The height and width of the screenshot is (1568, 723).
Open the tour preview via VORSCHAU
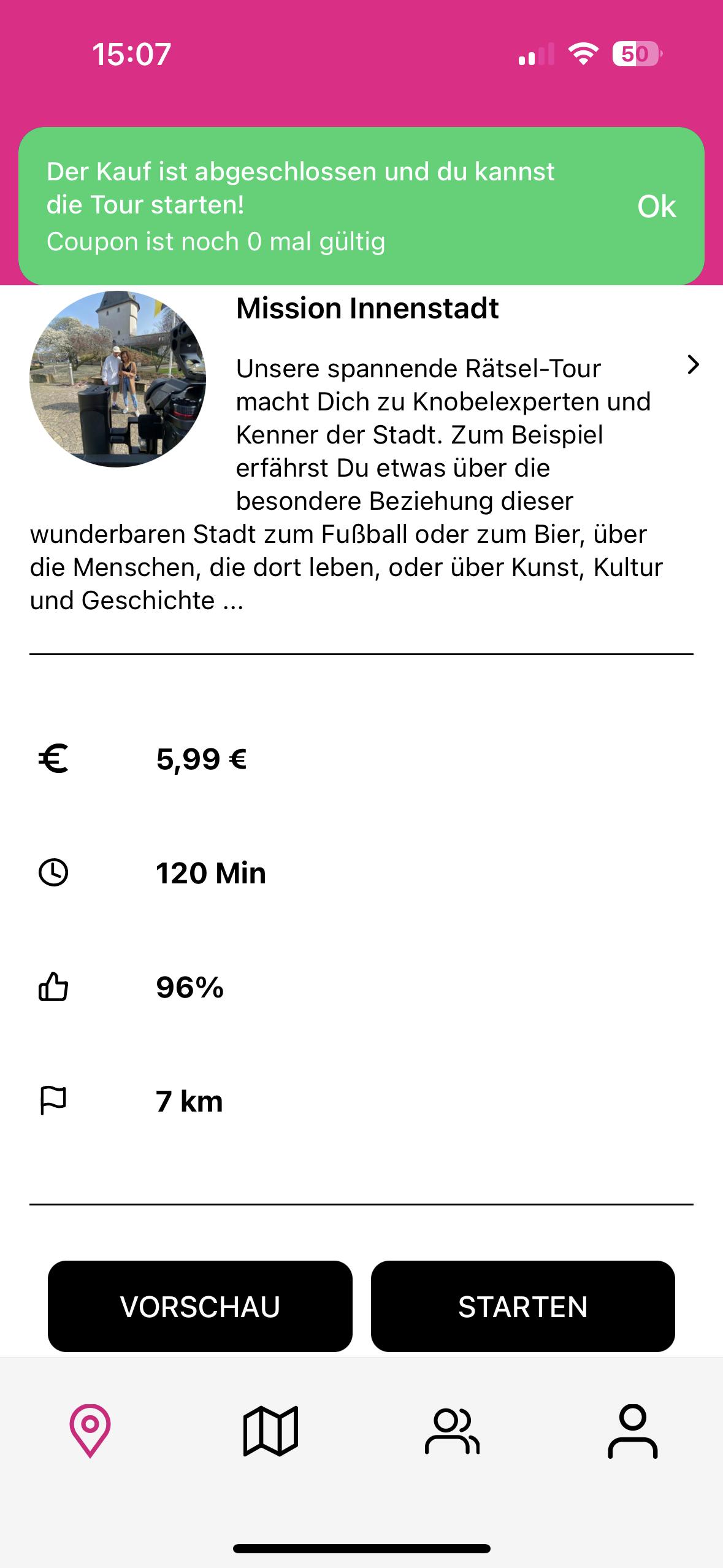[199, 1307]
